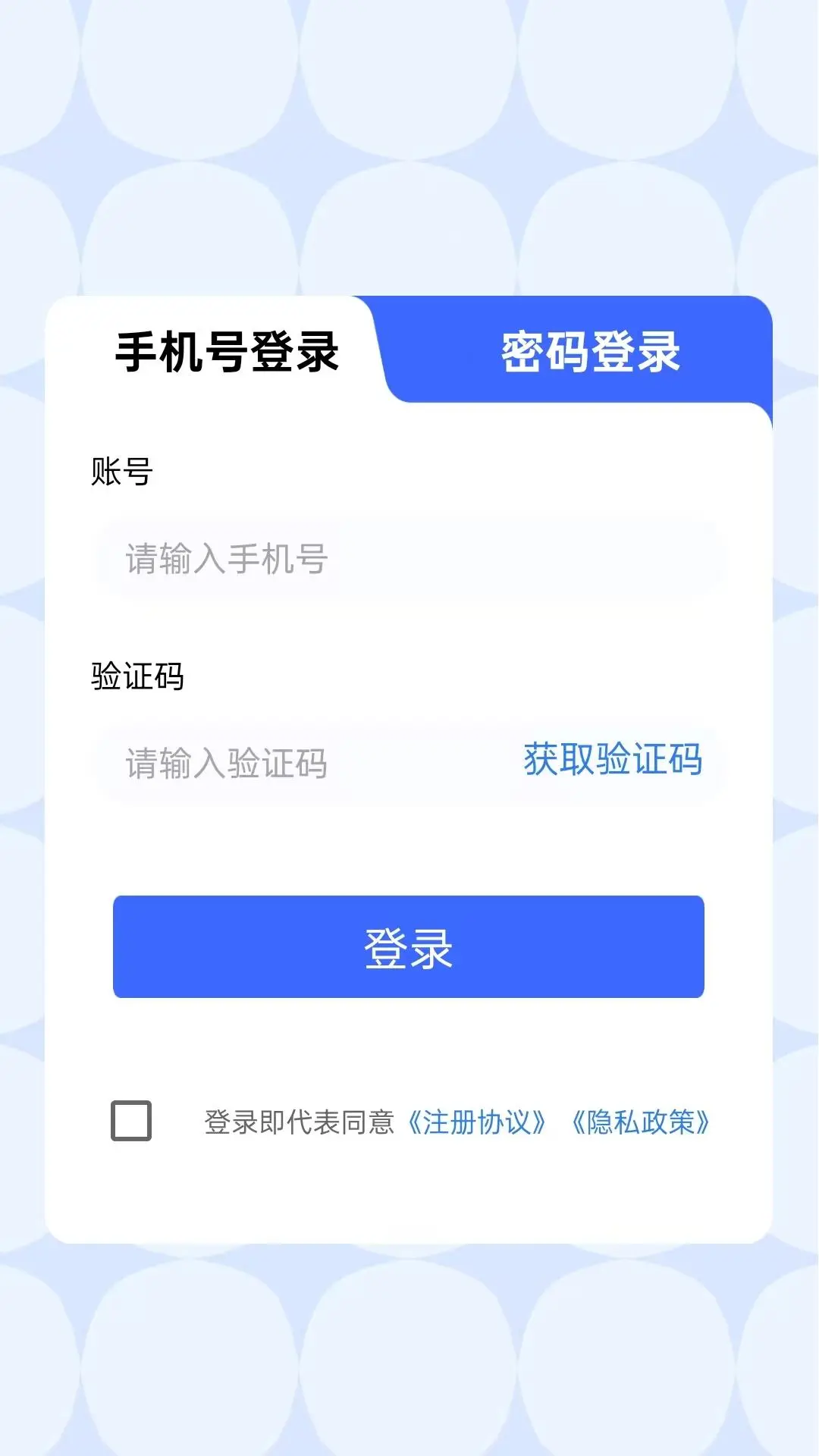Submit login with the blue 登录 button

coord(409,946)
